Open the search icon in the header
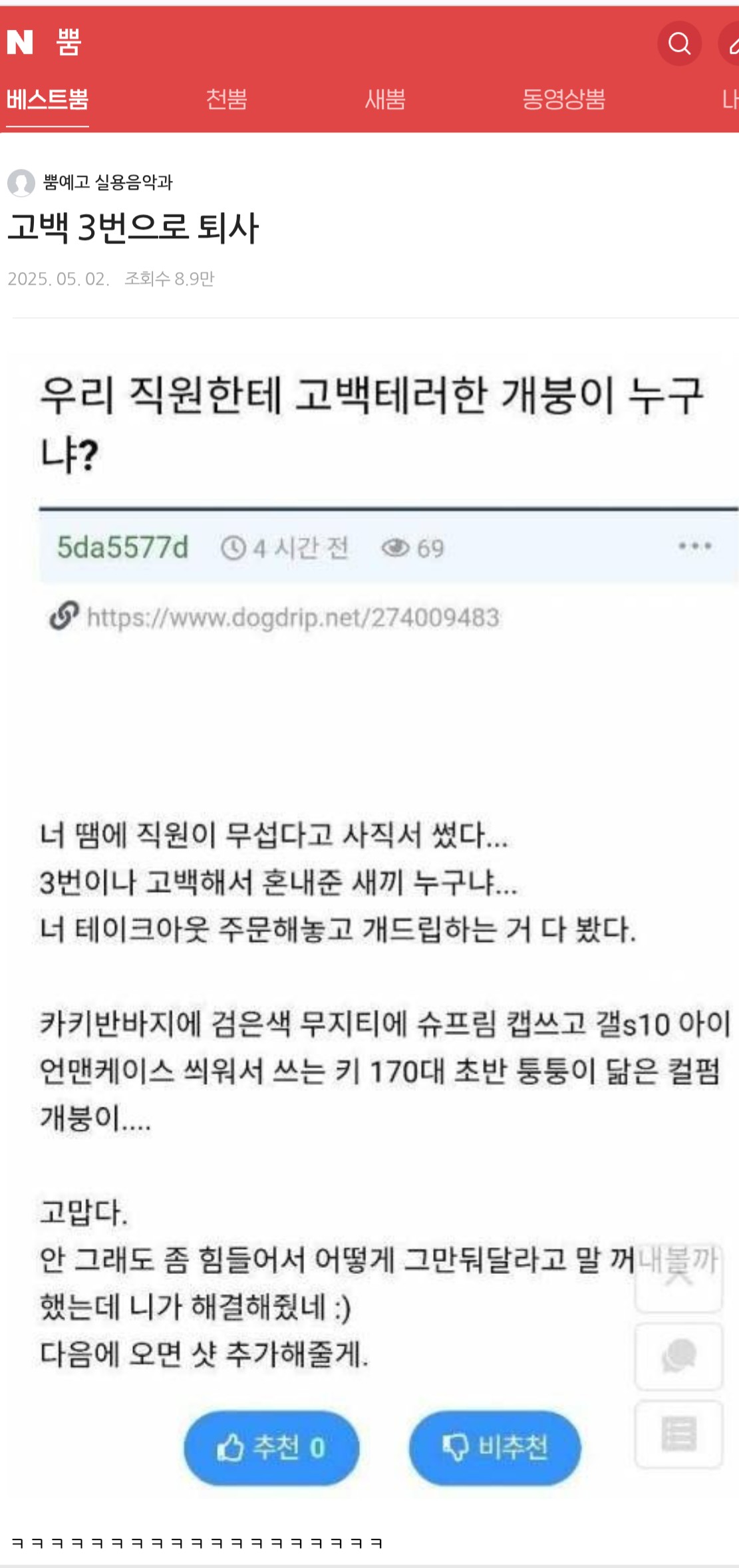The width and height of the screenshot is (739, 1568). pyautogui.click(x=679, y=44)
